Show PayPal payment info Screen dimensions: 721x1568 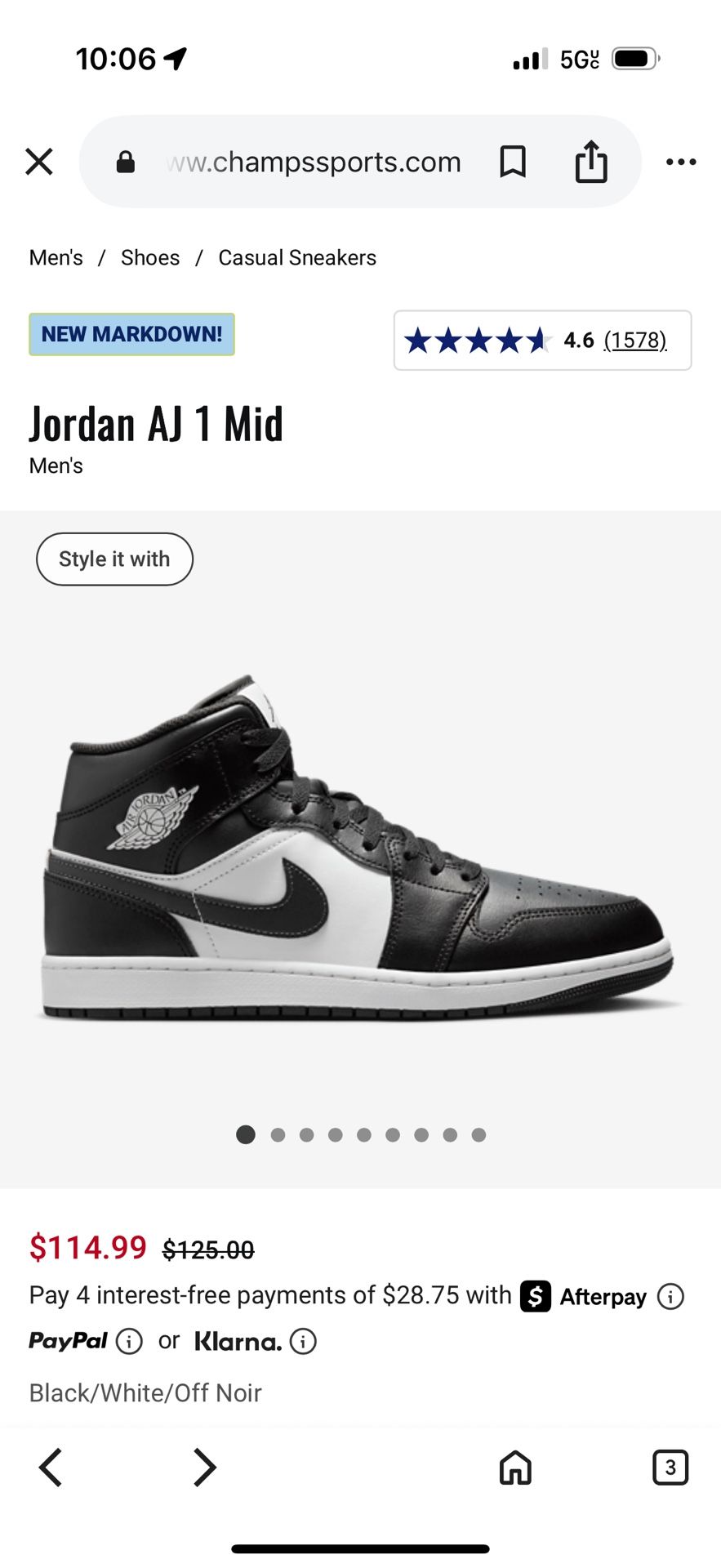point(129,1341)
